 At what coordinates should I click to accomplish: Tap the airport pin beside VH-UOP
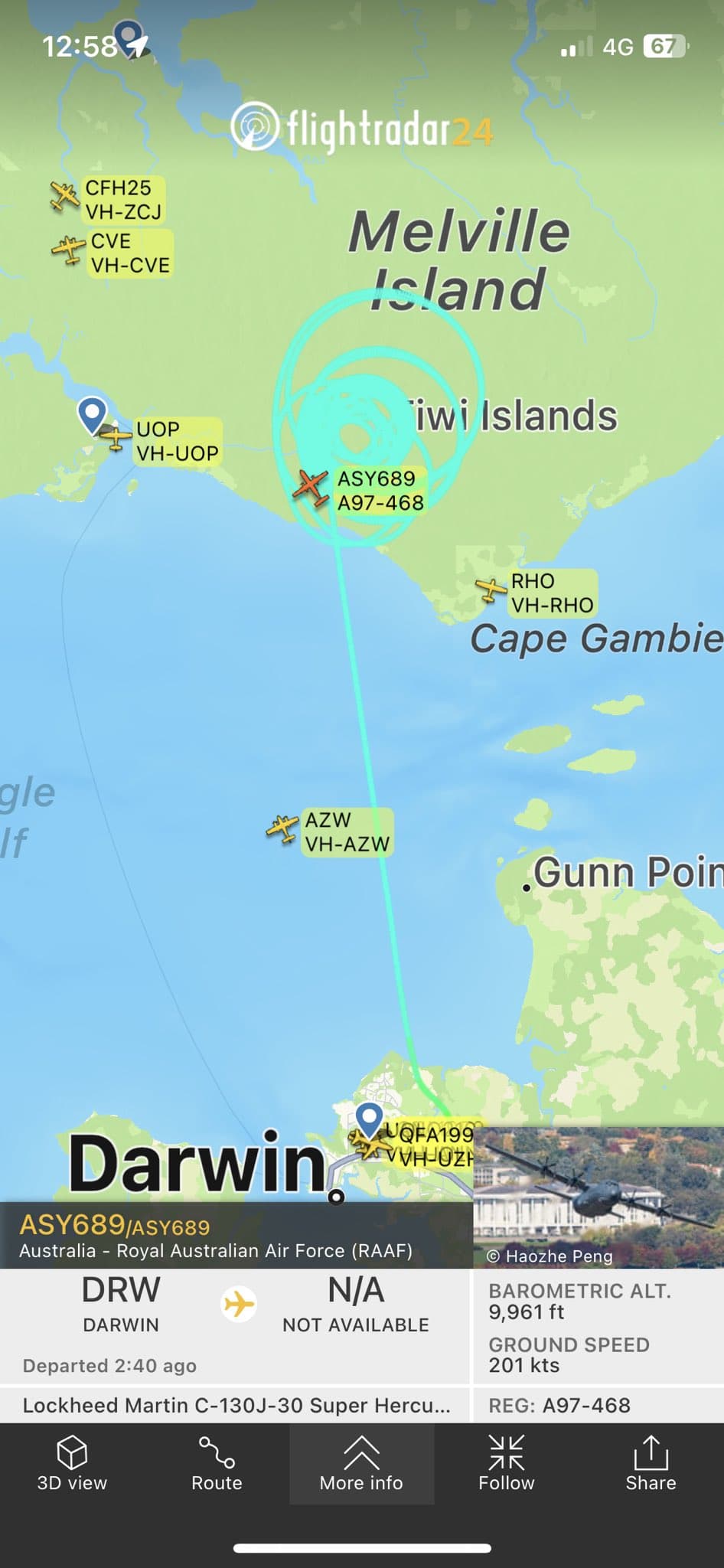93,415
